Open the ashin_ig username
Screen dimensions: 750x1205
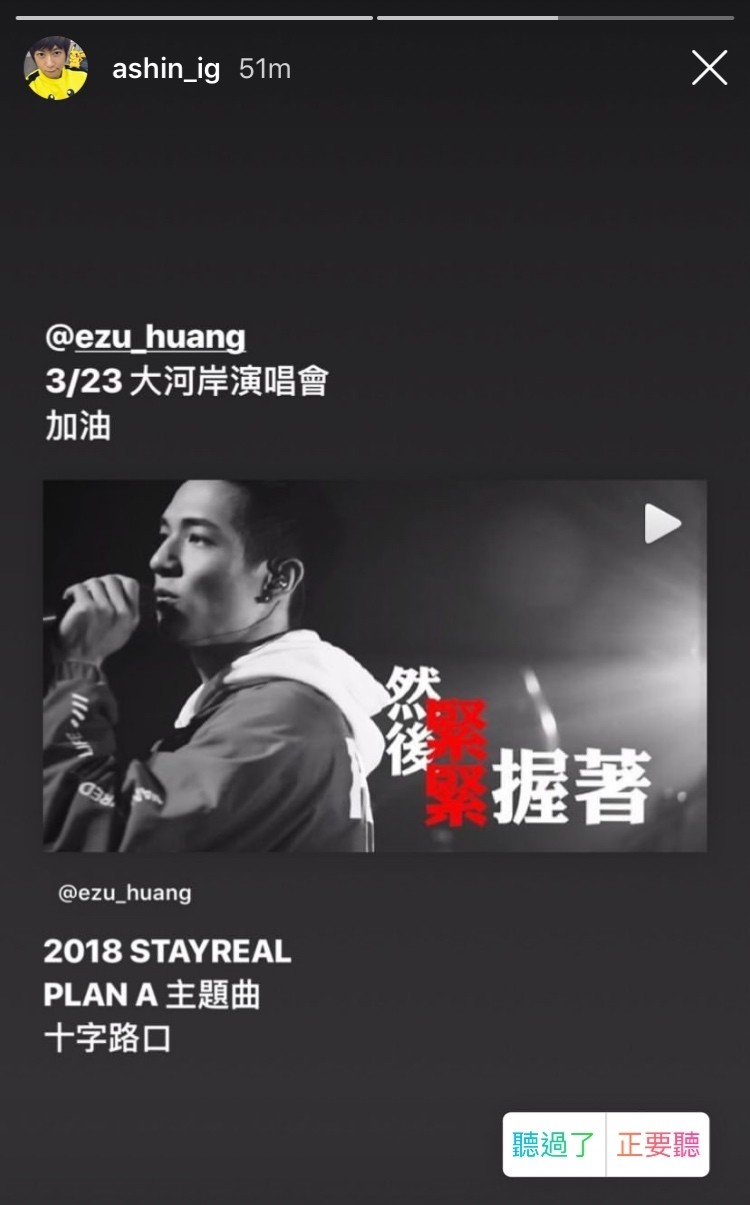coord(166,69)
